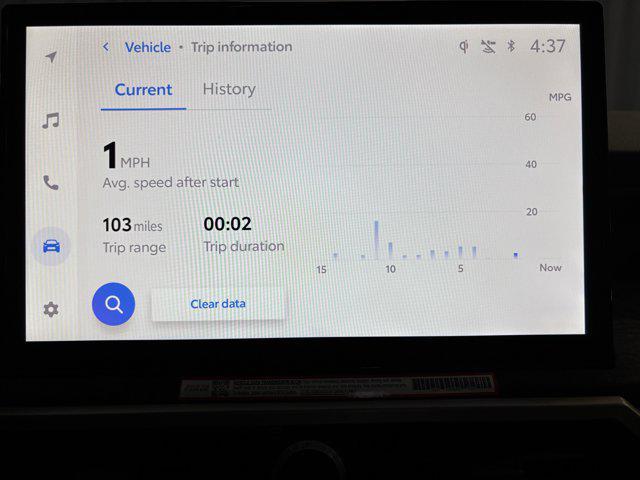Tap the Clear data button
Screen dimensions: 640x480
(x=218, y=303)
